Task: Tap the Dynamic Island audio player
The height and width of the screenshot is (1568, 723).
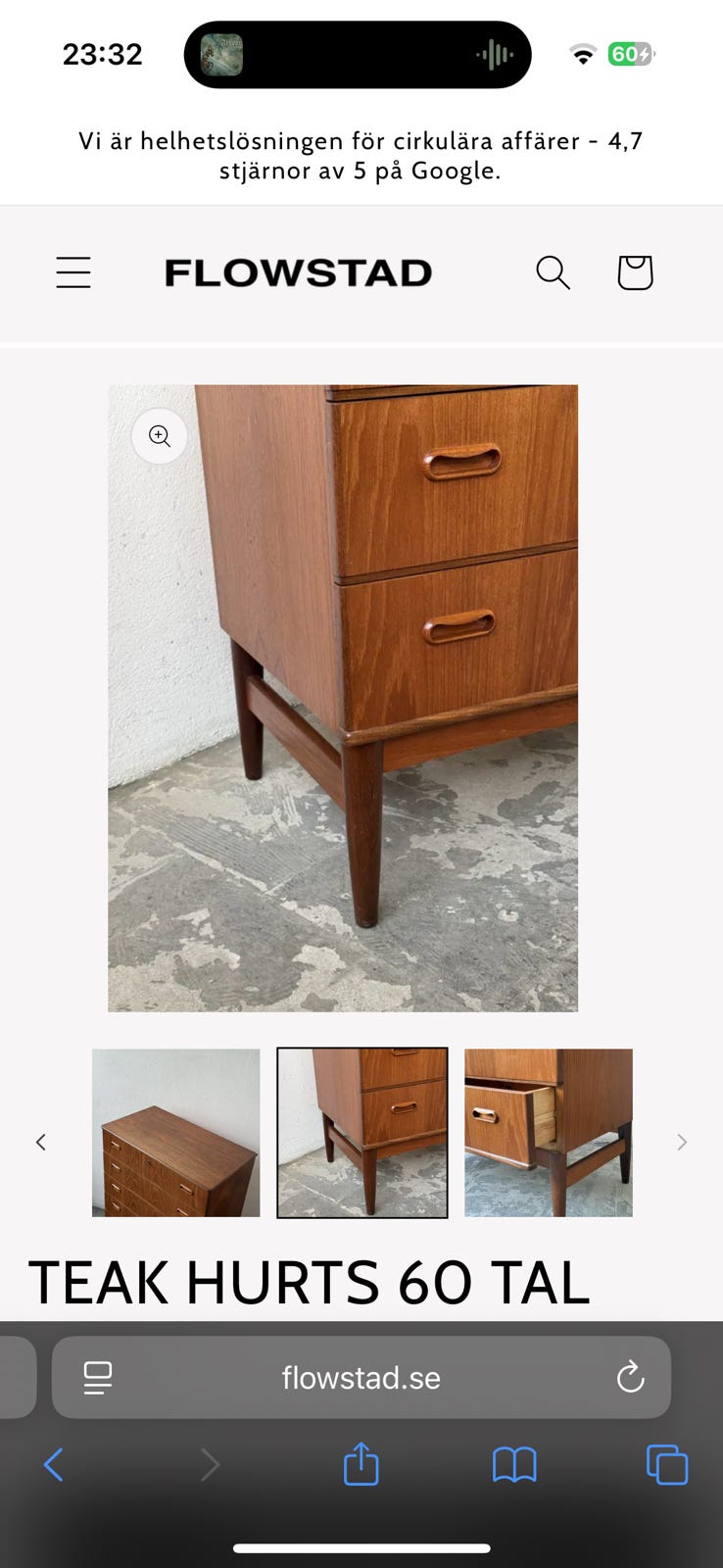Action: (x=358, y=54)
